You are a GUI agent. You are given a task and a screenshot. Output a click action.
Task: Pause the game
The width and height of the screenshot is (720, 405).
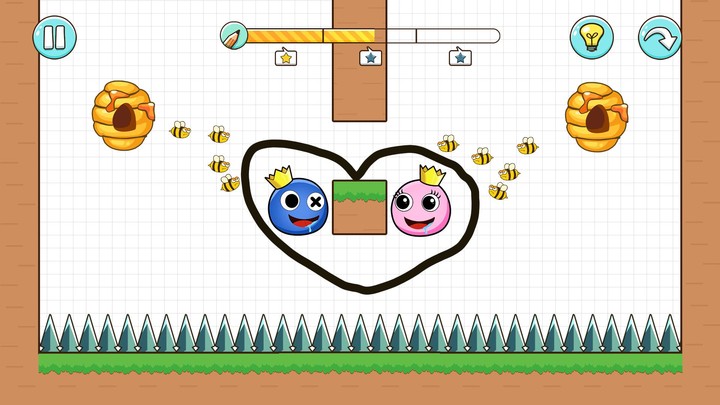53,37
